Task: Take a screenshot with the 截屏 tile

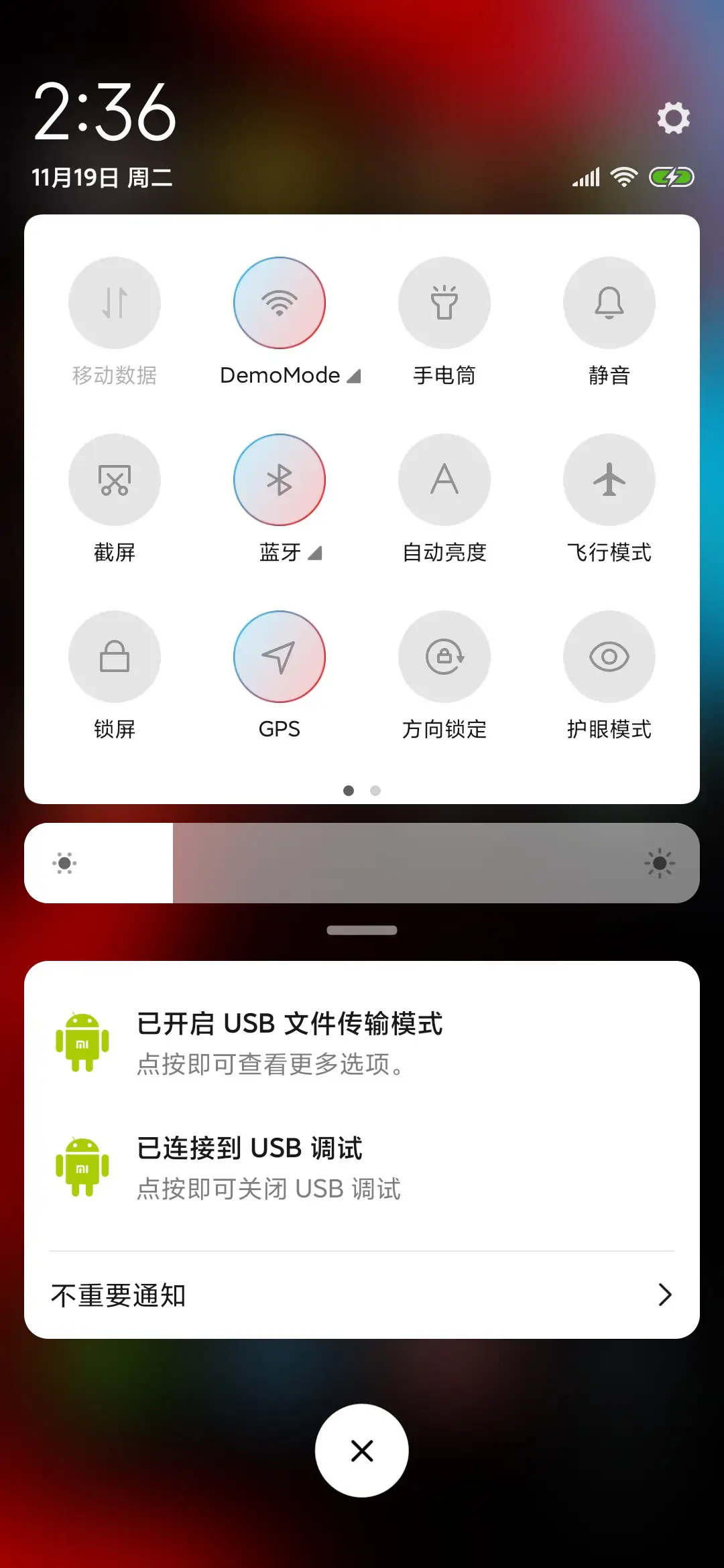Action: tap(115, 480)
